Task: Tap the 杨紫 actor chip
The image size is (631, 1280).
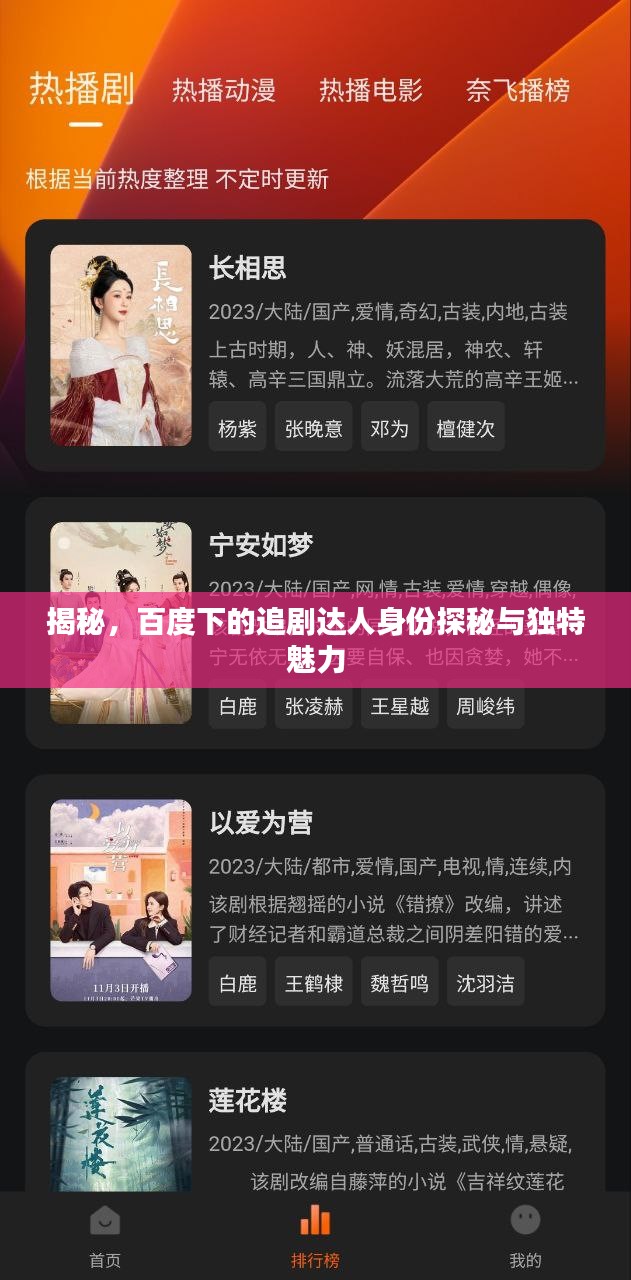Action: [x=238, y=428]
